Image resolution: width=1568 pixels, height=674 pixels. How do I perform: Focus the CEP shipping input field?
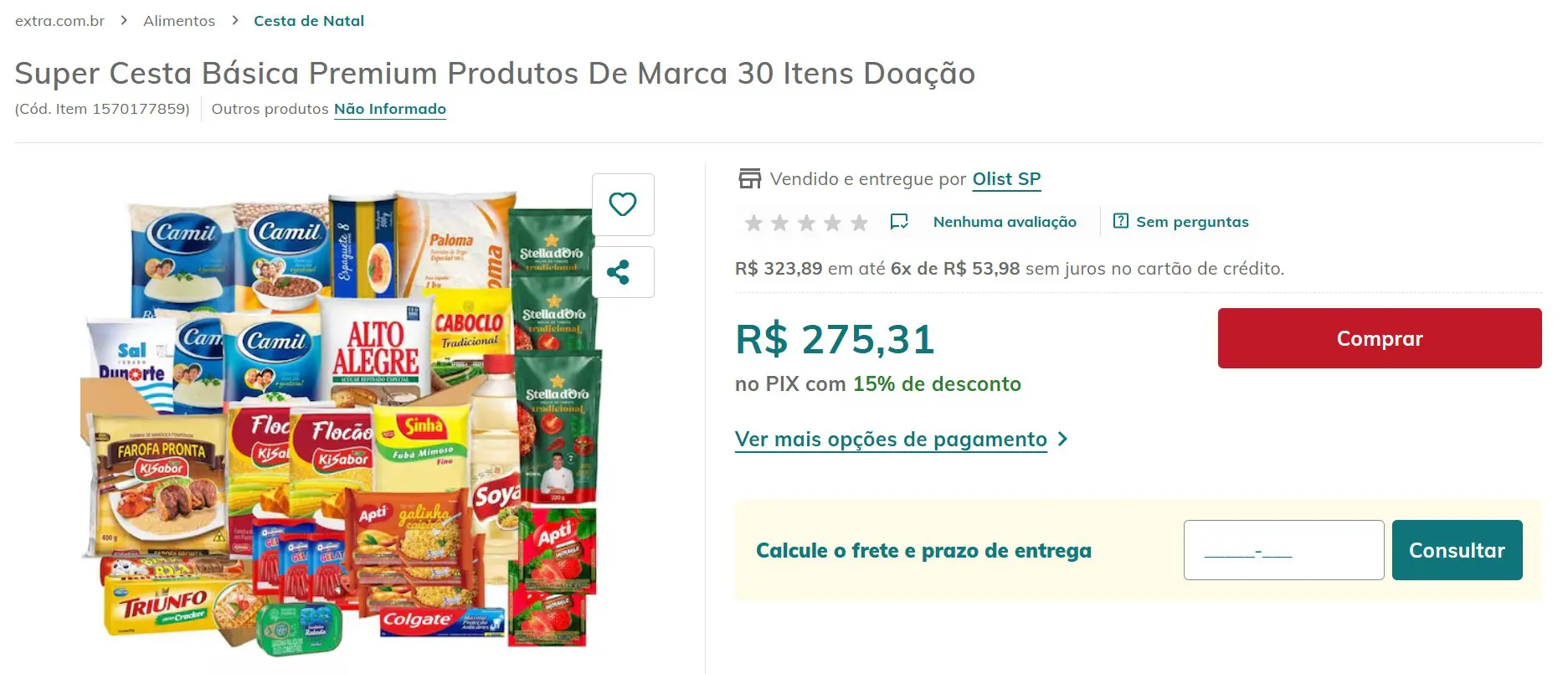1283,550
